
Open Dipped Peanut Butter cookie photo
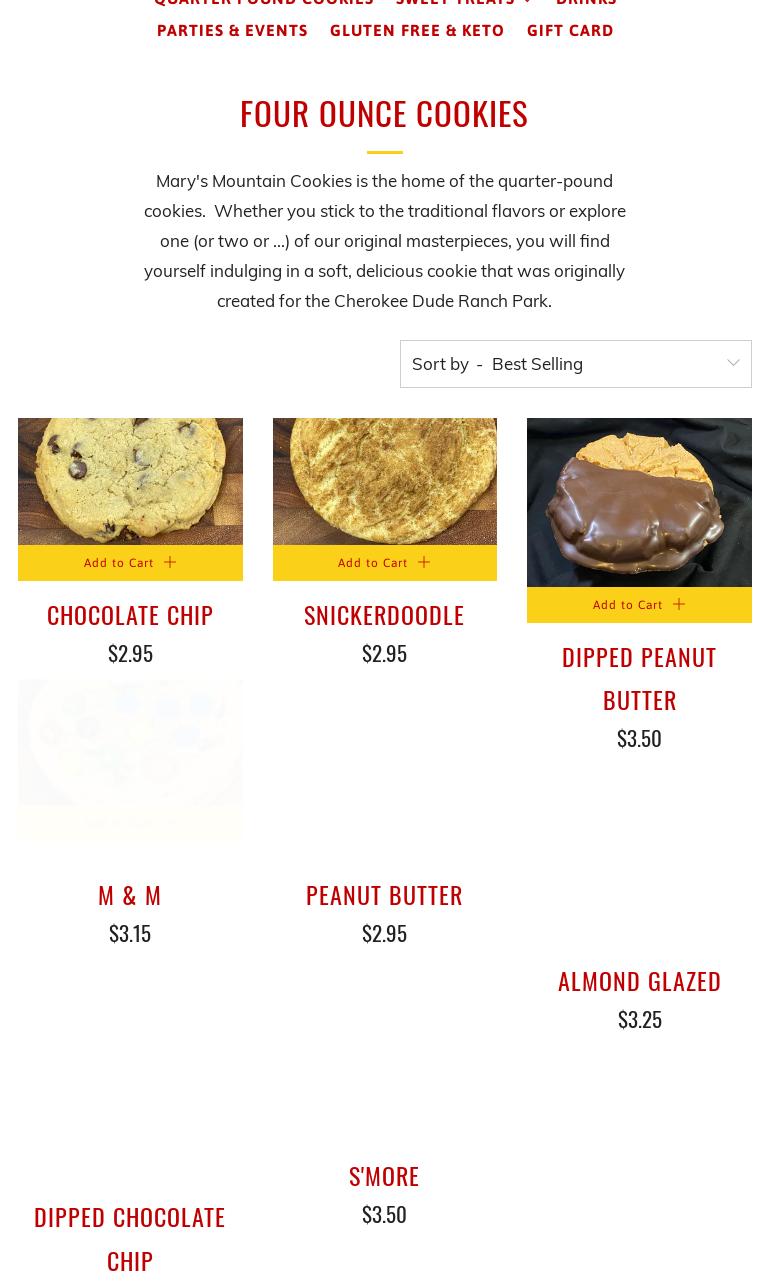(639, 502)
